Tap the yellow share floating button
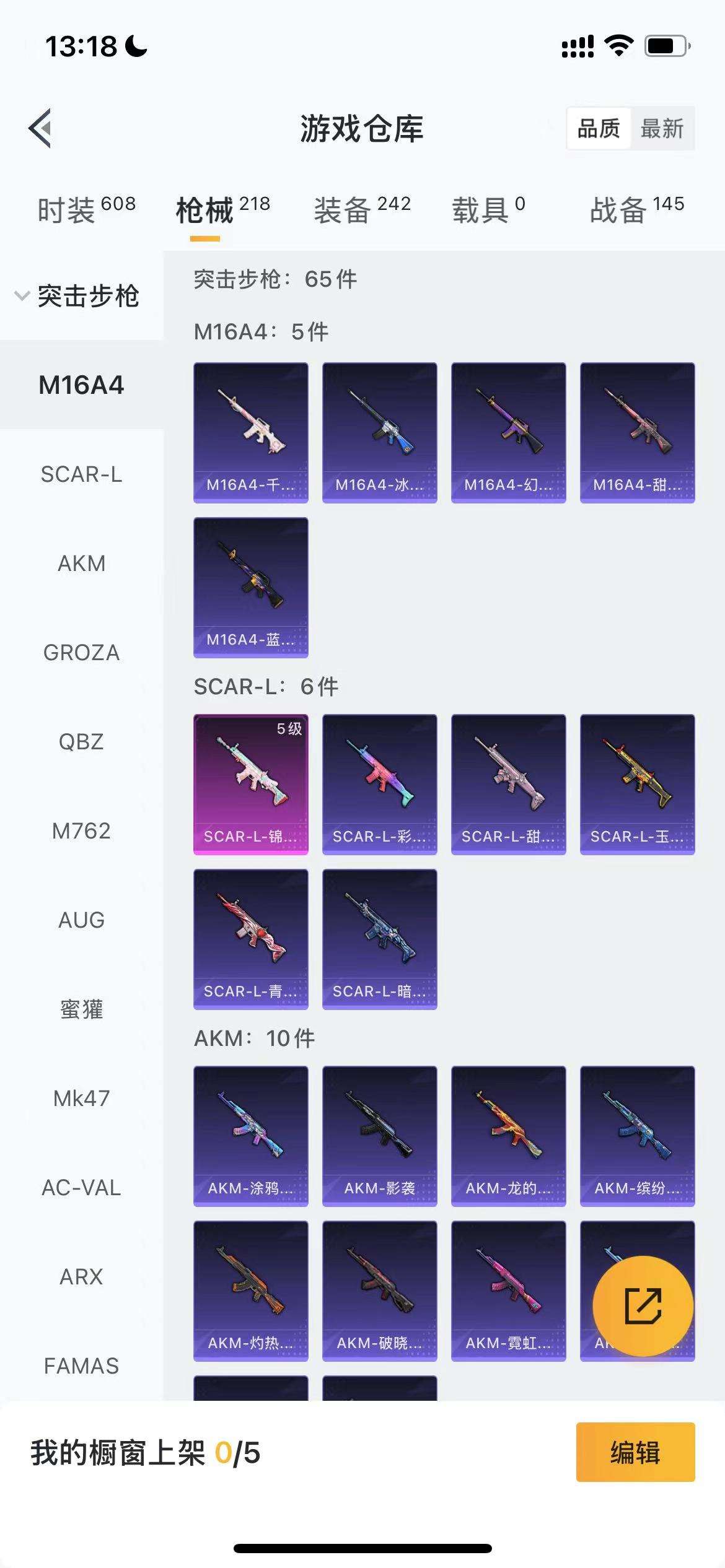Screen dimensions: 725x1568 (643, 1305)
